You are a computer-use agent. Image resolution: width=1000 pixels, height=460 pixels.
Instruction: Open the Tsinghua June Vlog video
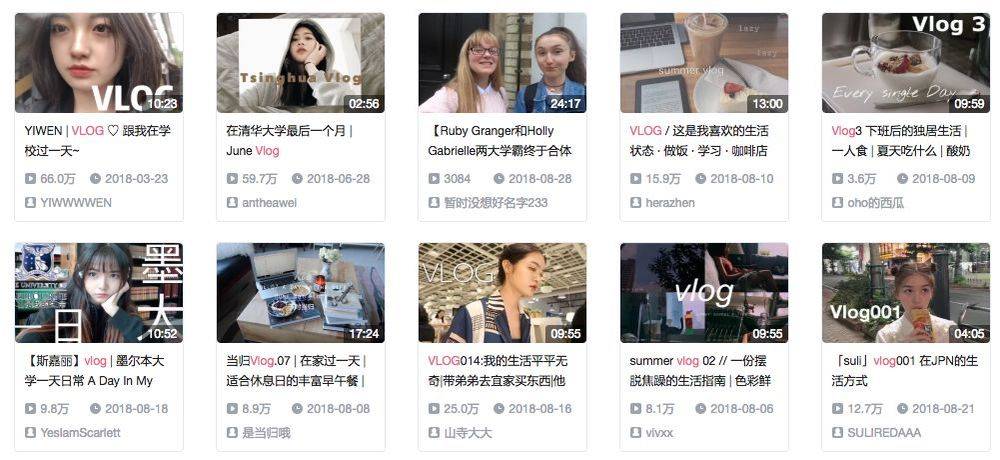300,63
